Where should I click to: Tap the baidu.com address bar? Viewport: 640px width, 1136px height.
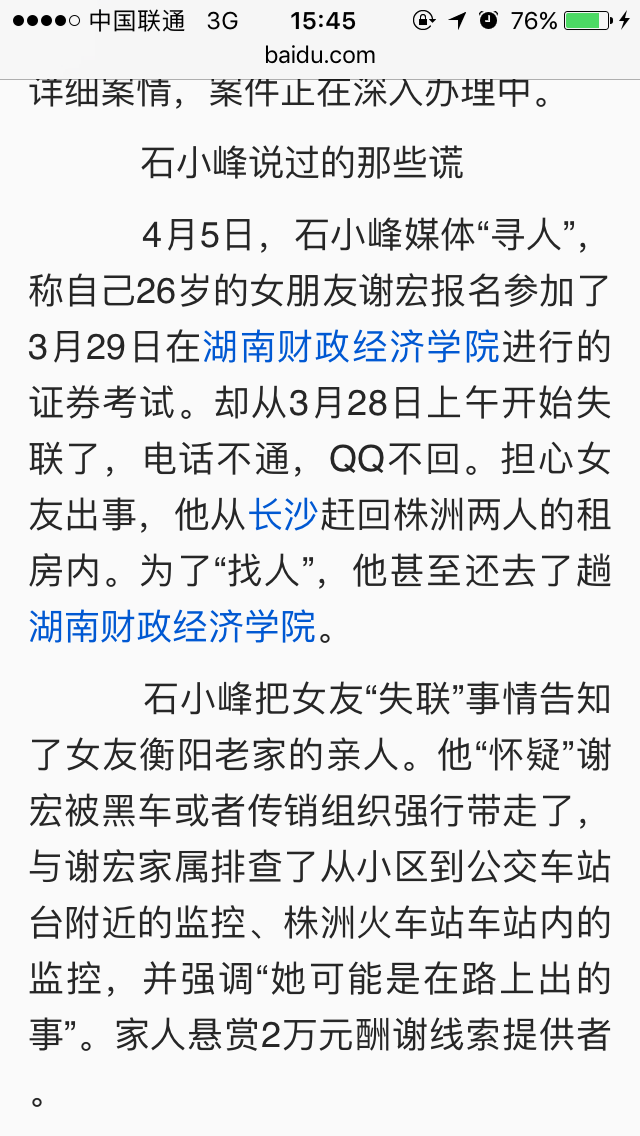tap(320, 55)
